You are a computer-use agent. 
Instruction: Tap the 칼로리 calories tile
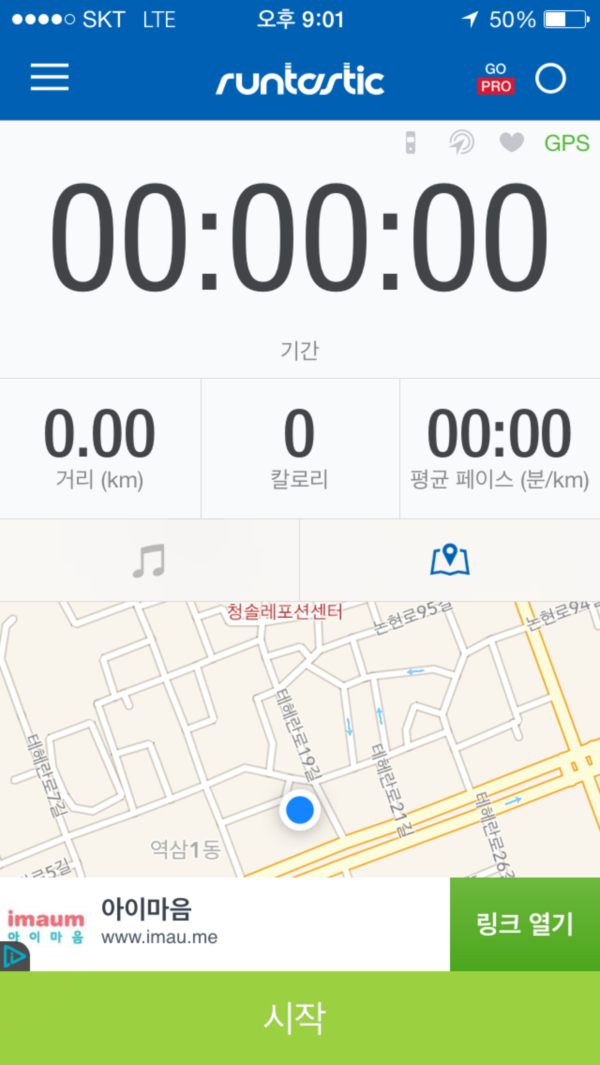point(300,448)
